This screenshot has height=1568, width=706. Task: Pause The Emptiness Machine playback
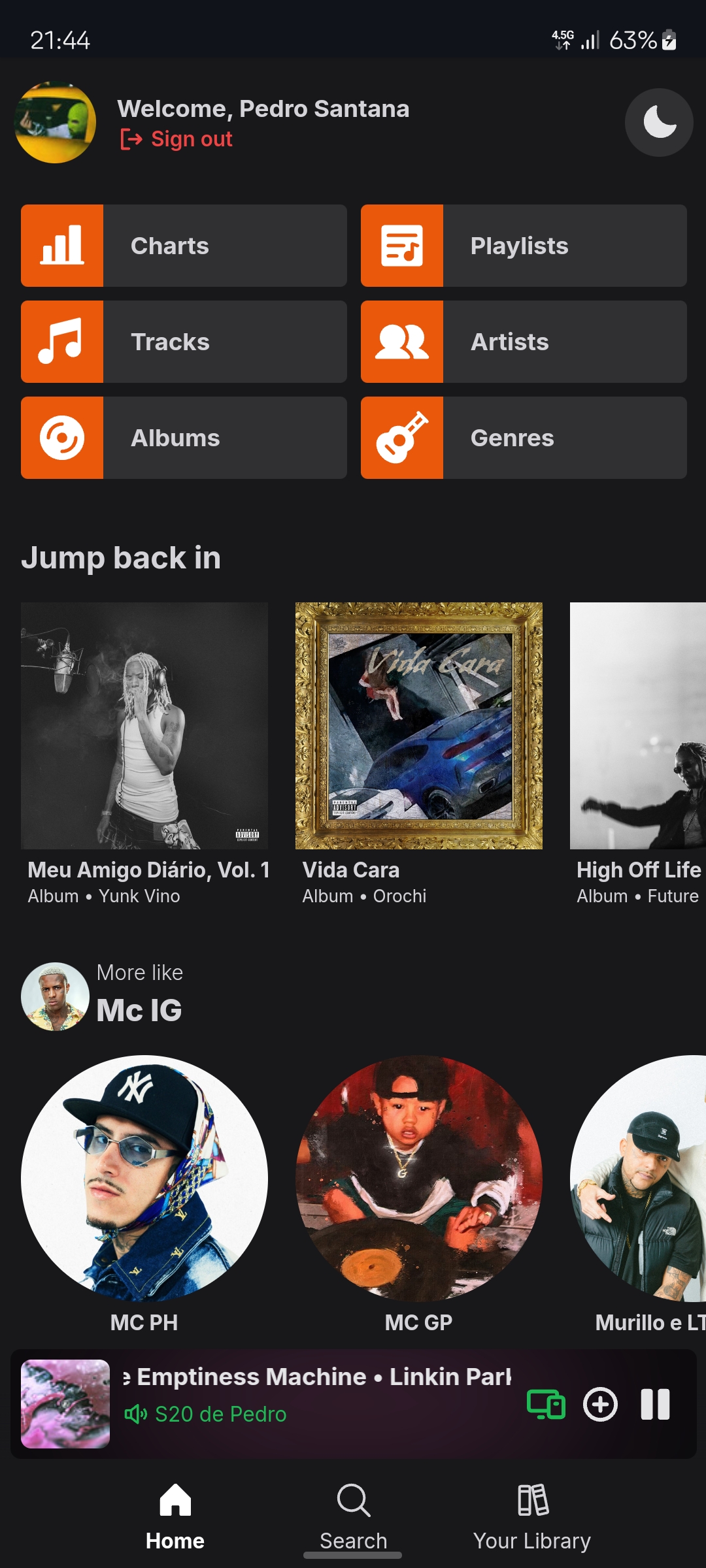655,1404
